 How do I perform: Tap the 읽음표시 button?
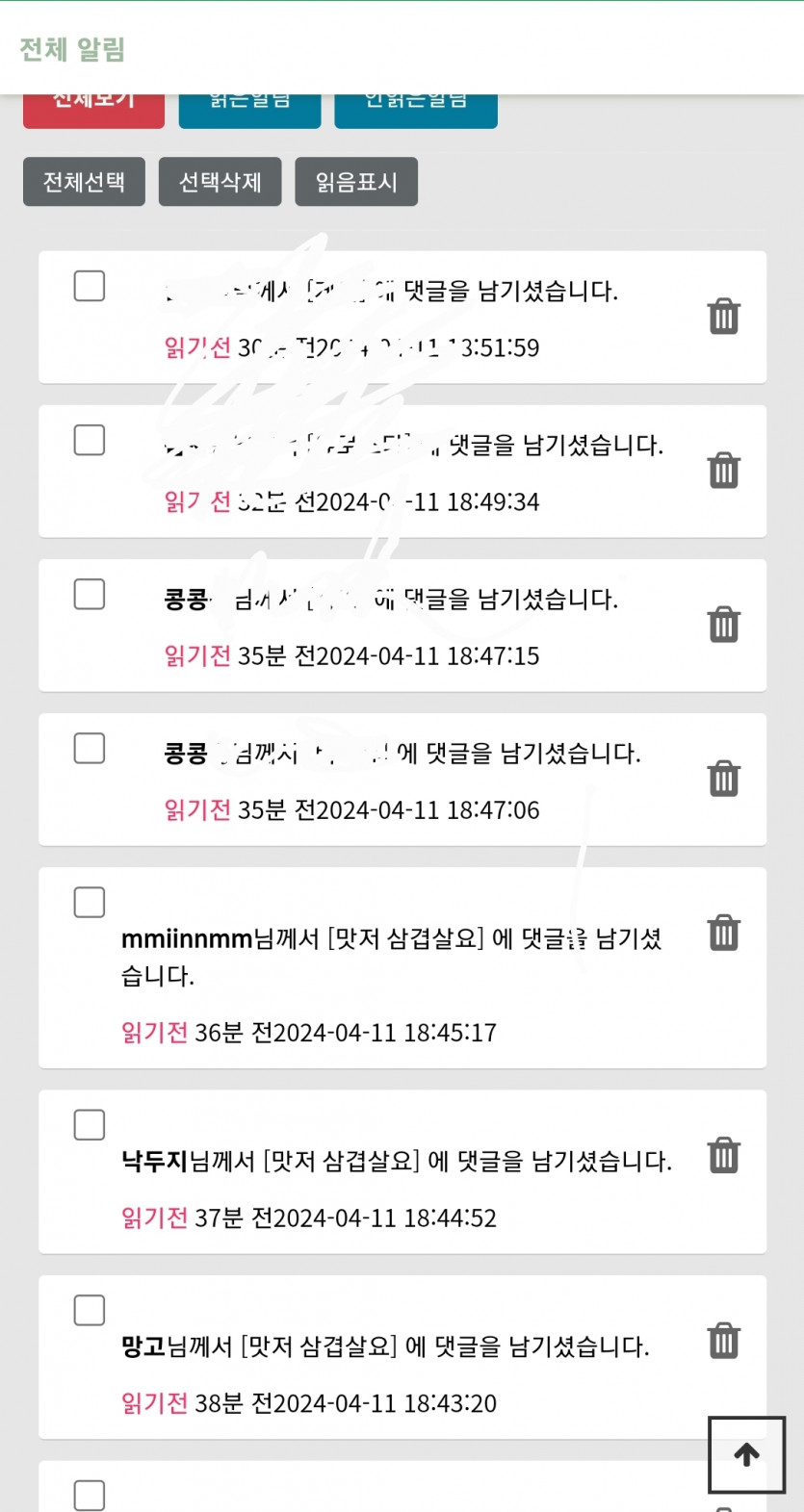click(356, 182)
